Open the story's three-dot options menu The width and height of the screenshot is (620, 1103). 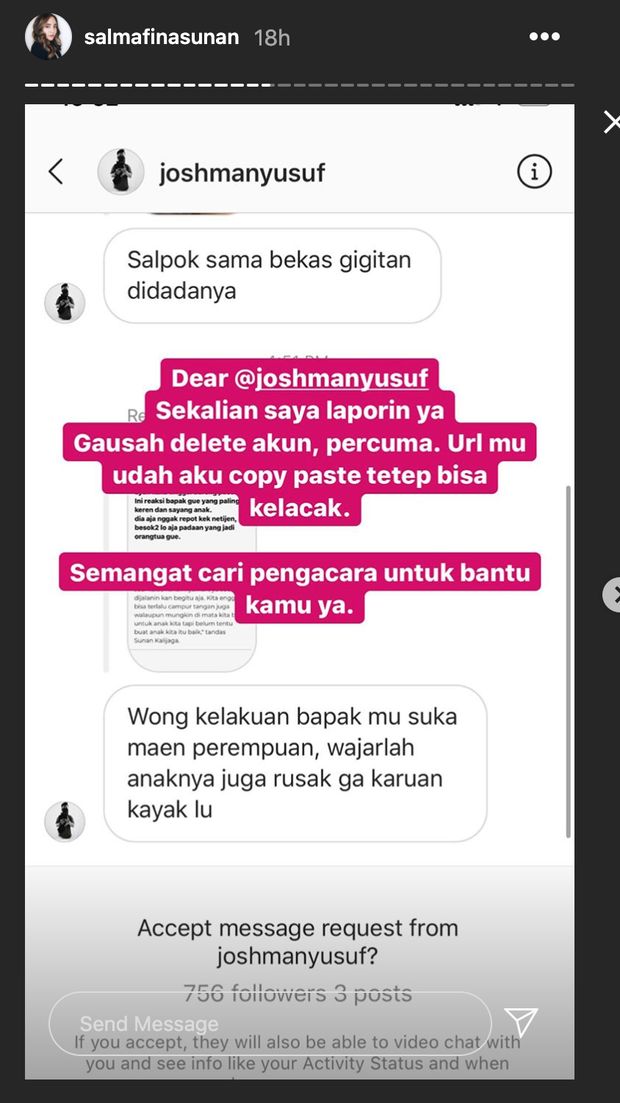tap(544, 37)
